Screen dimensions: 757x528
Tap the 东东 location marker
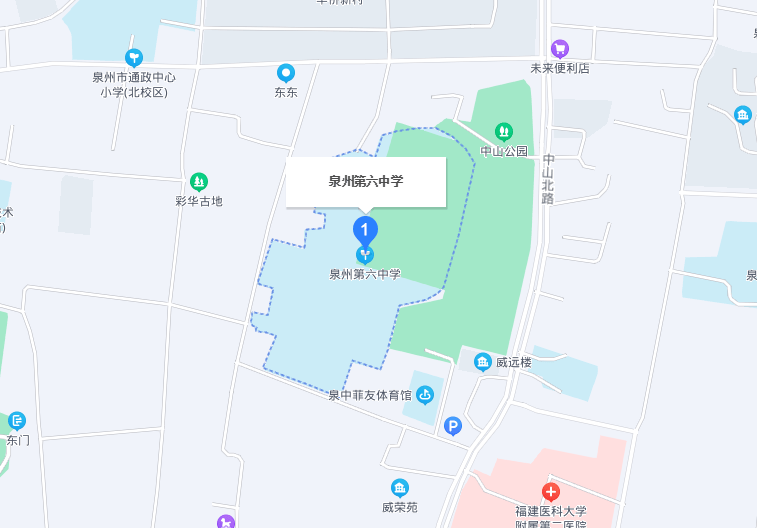tap(286, 73)
